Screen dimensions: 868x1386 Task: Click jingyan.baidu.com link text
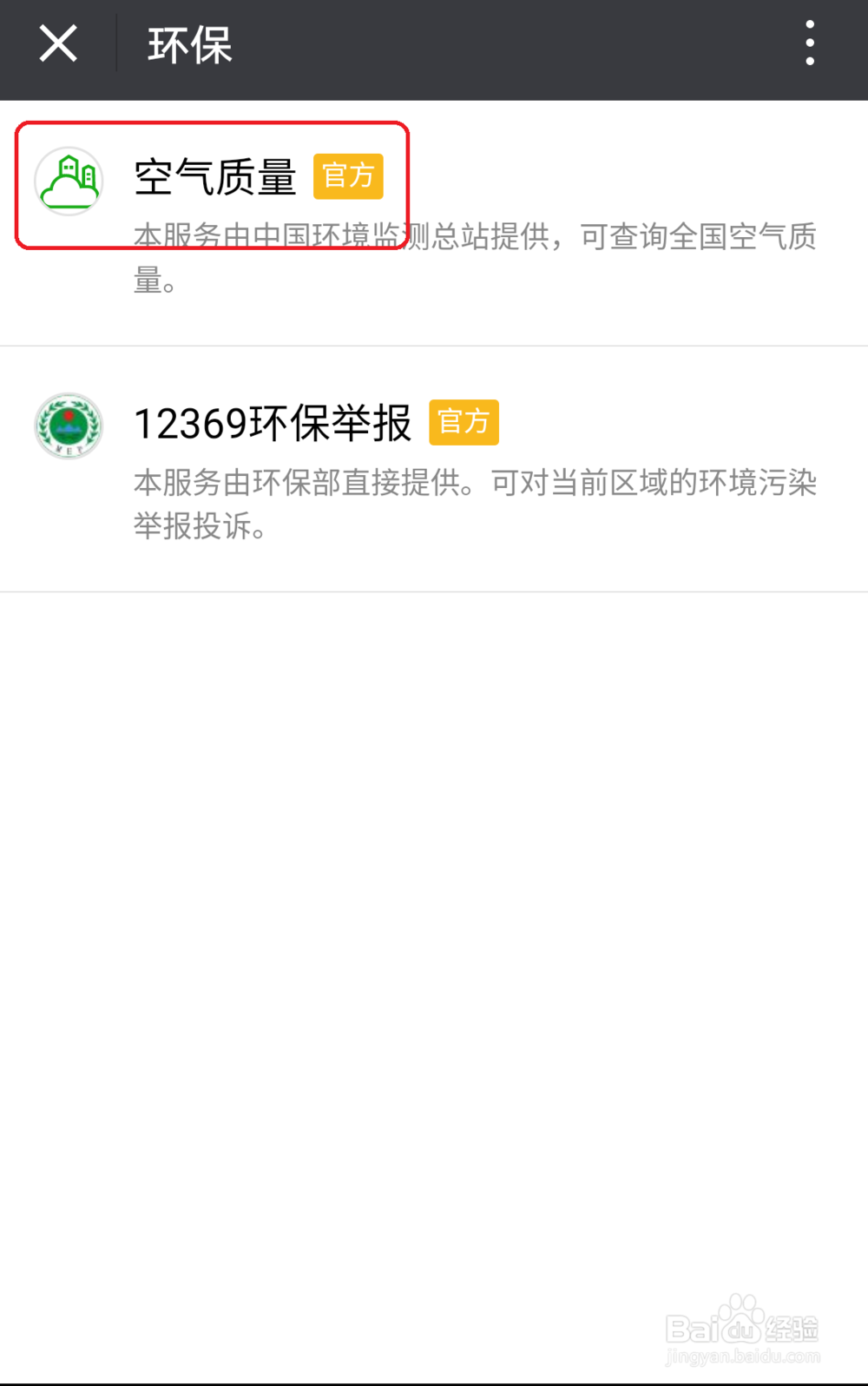click(742, 1355)
